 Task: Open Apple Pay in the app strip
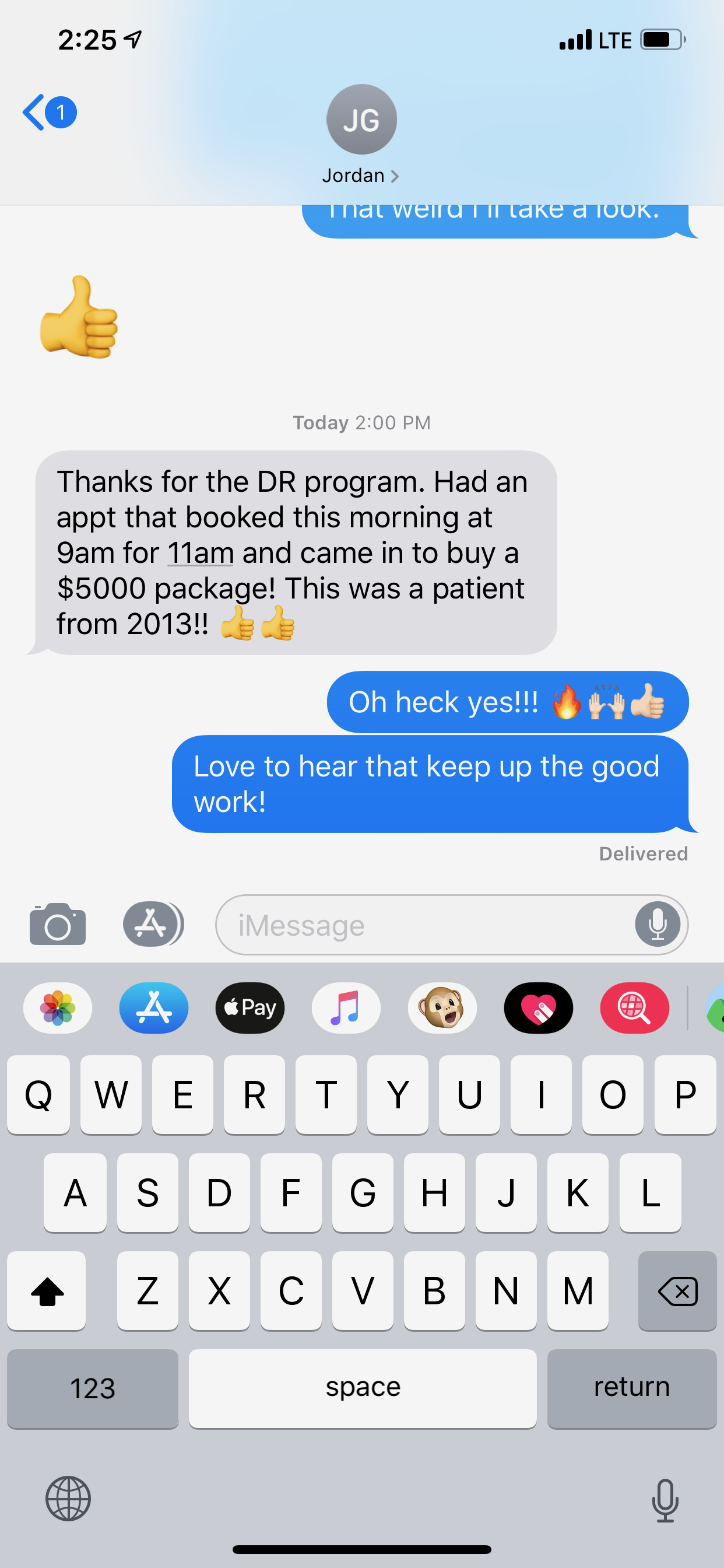point(250,1008)
